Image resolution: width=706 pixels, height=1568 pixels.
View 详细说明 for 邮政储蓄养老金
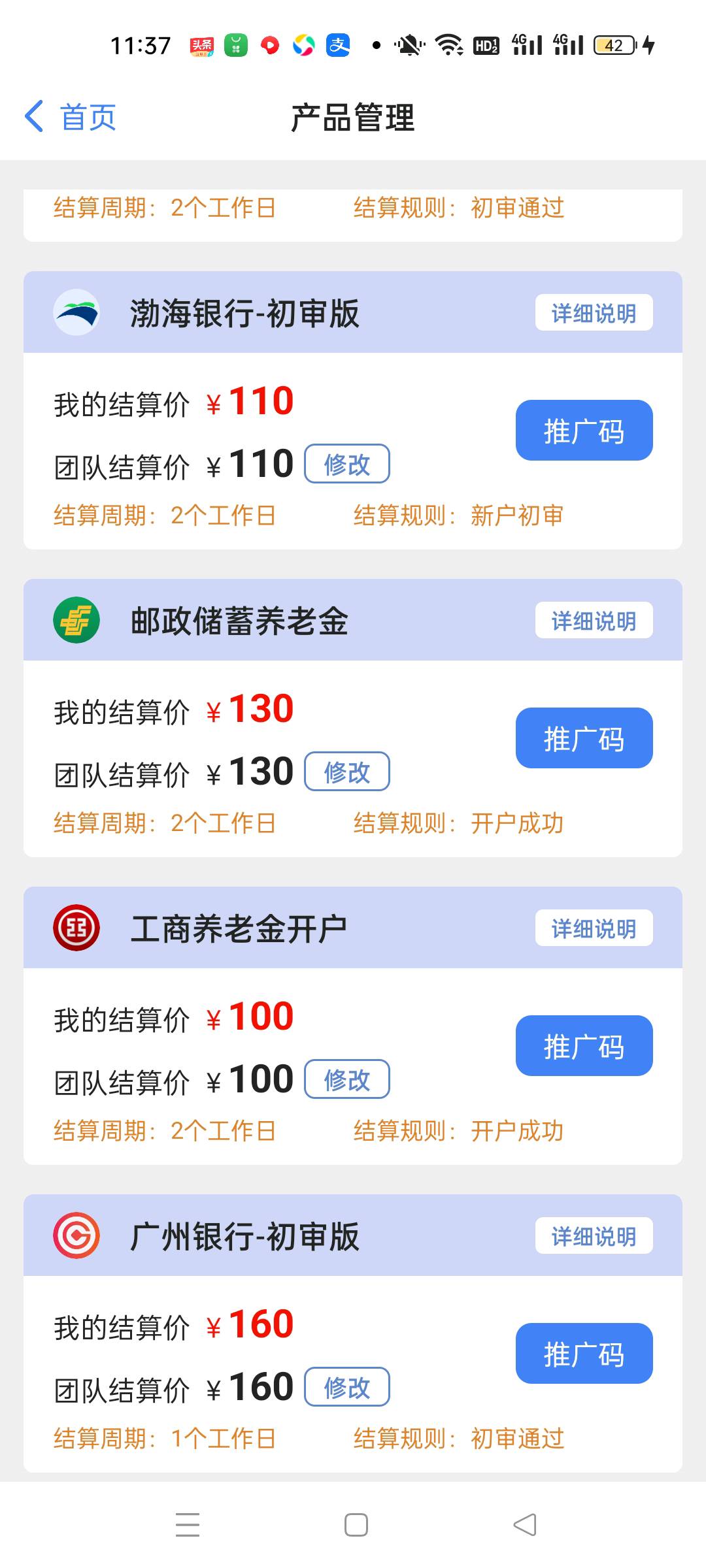pos(594,621)
